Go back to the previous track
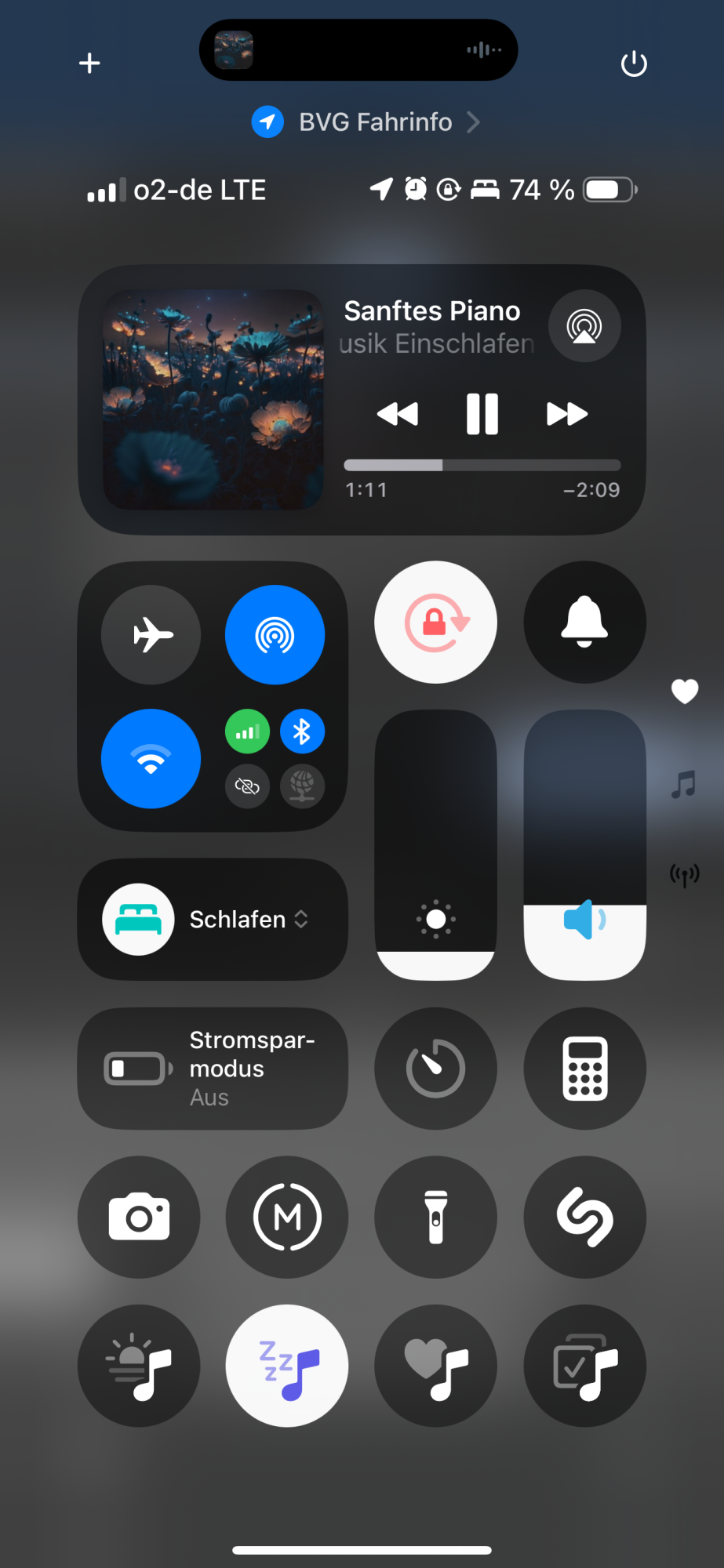This screenshot has width=724, height=1568. tap(398, 414)
